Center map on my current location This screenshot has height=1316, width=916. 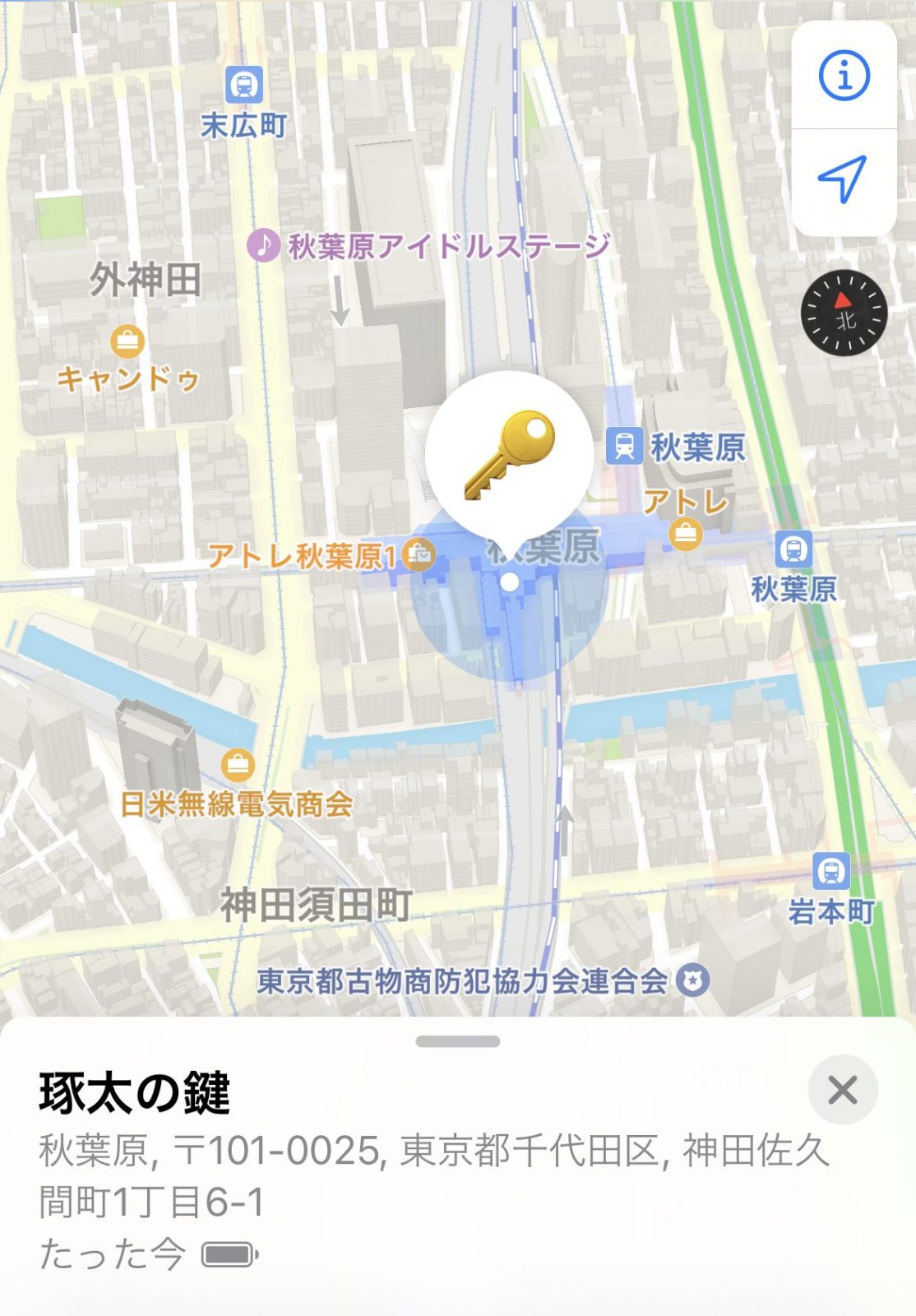pos(844,179)
